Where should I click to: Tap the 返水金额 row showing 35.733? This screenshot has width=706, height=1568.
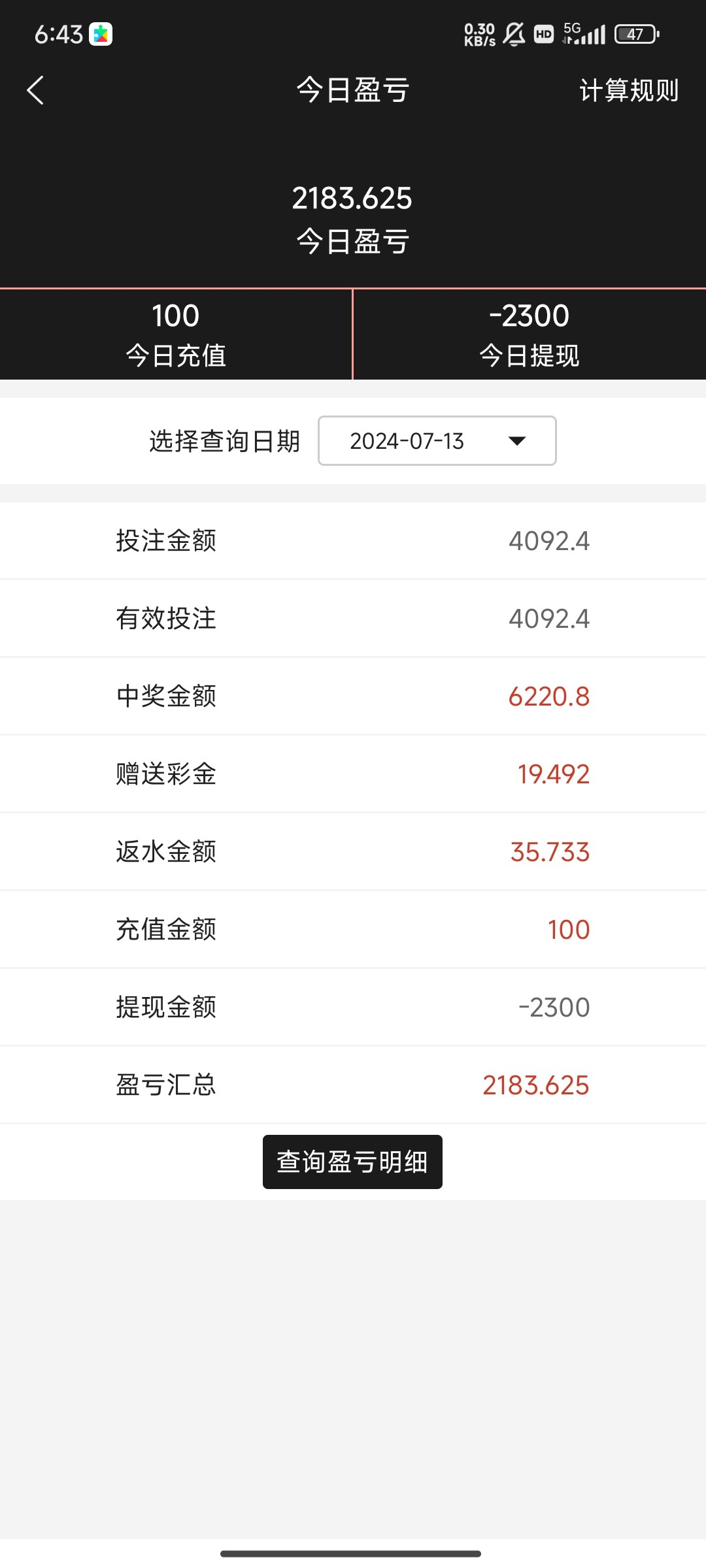point(353,851)
